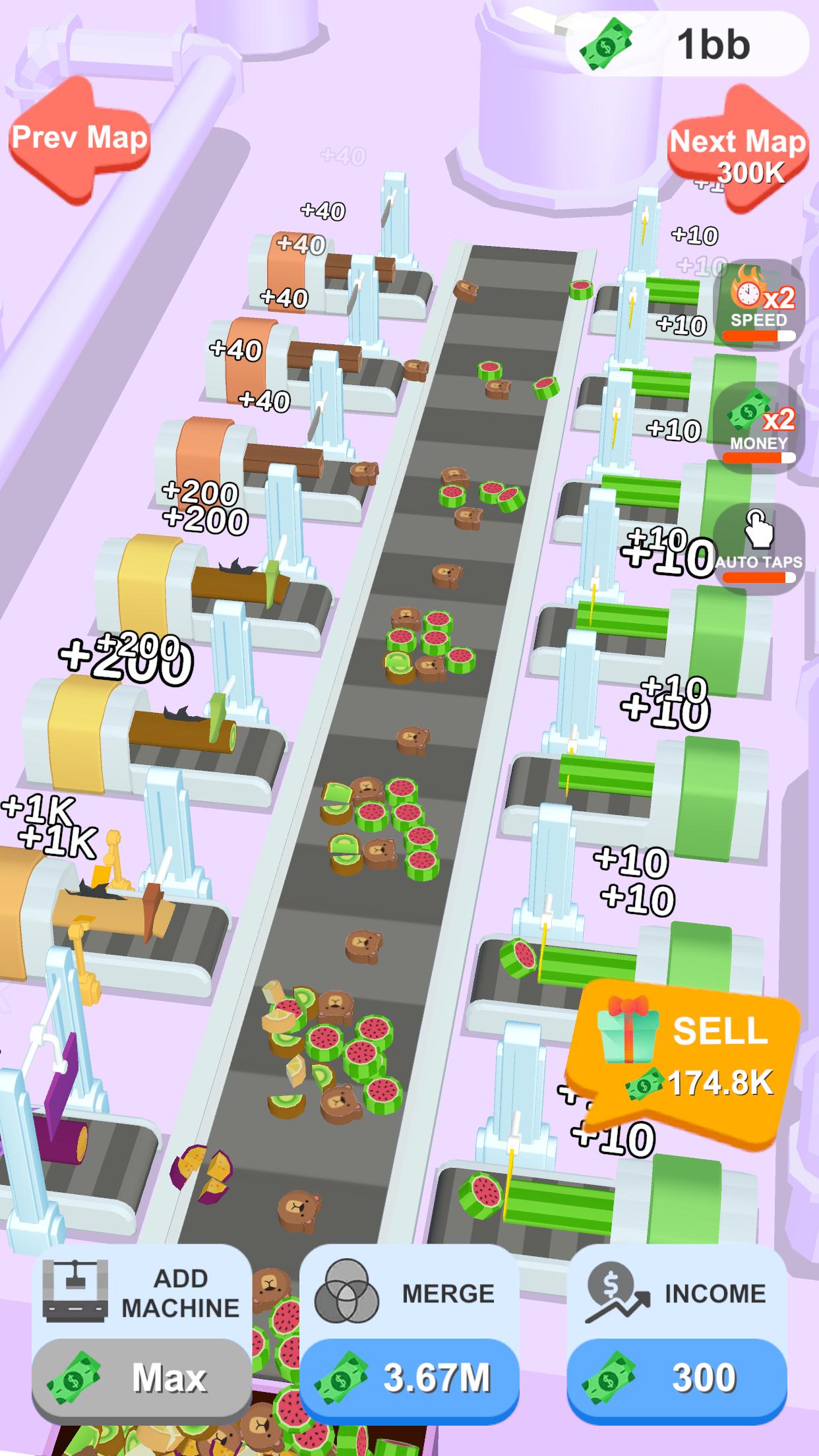Enable Auto Taps booster
The width and height of the screenshot is (819, 1456).
(x=758, y=547)
